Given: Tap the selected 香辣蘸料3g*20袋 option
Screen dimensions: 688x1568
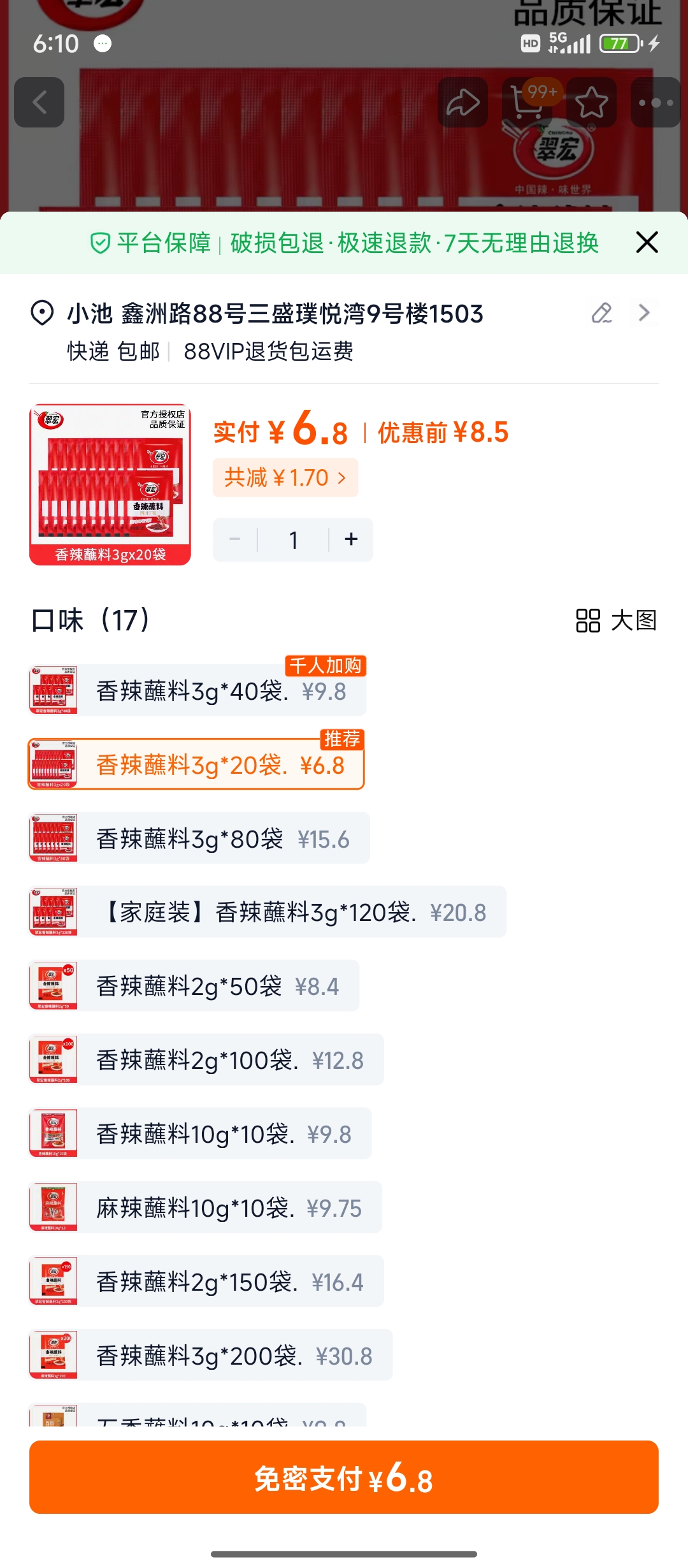Looking at the screenshot, I should tap(196, 765).
